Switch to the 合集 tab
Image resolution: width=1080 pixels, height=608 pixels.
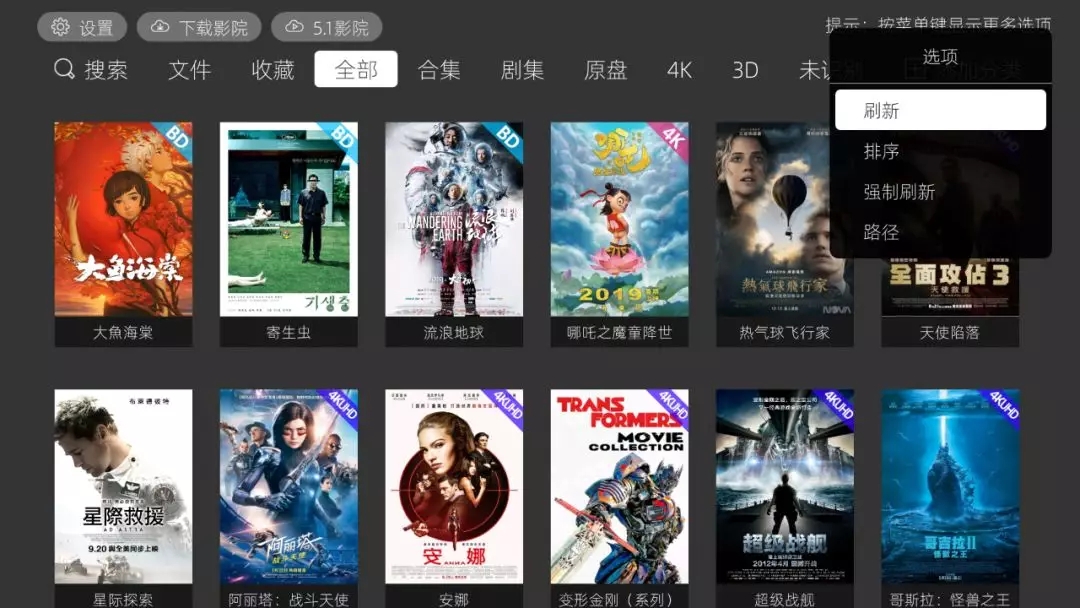point(439,70)
